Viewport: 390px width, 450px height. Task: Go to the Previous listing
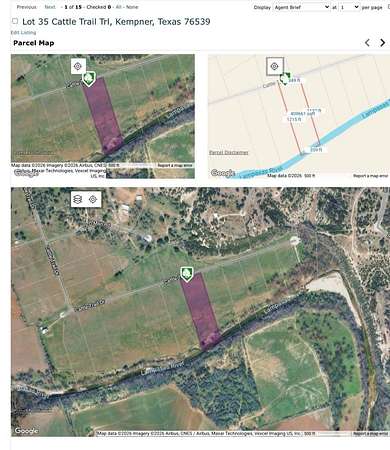(x=26, y=7)
